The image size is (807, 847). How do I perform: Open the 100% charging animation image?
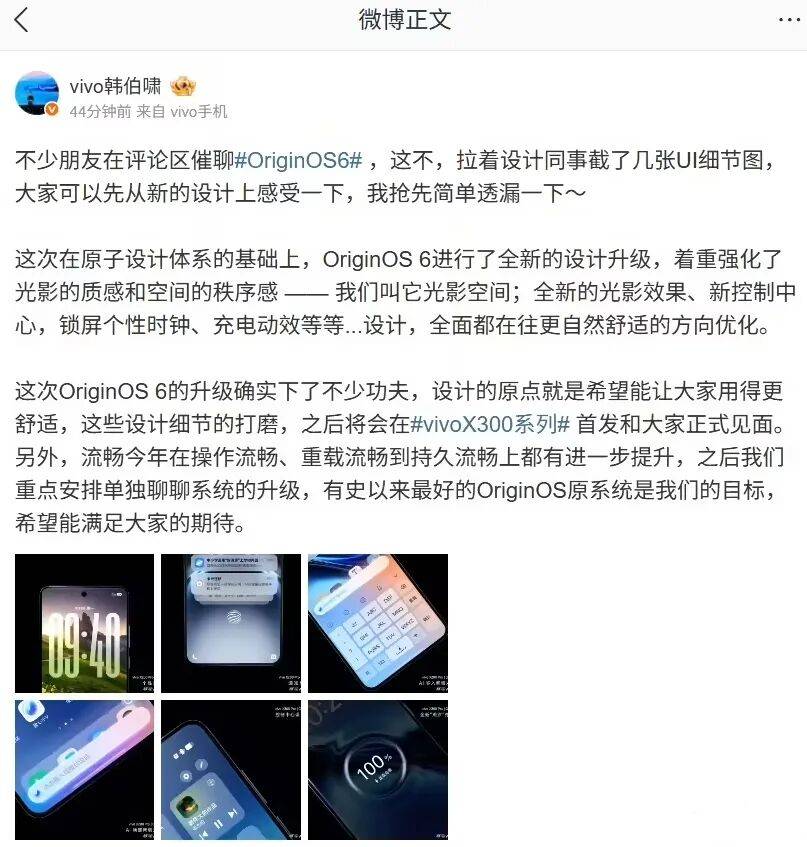pyautogui.click(x=377, y=769)
